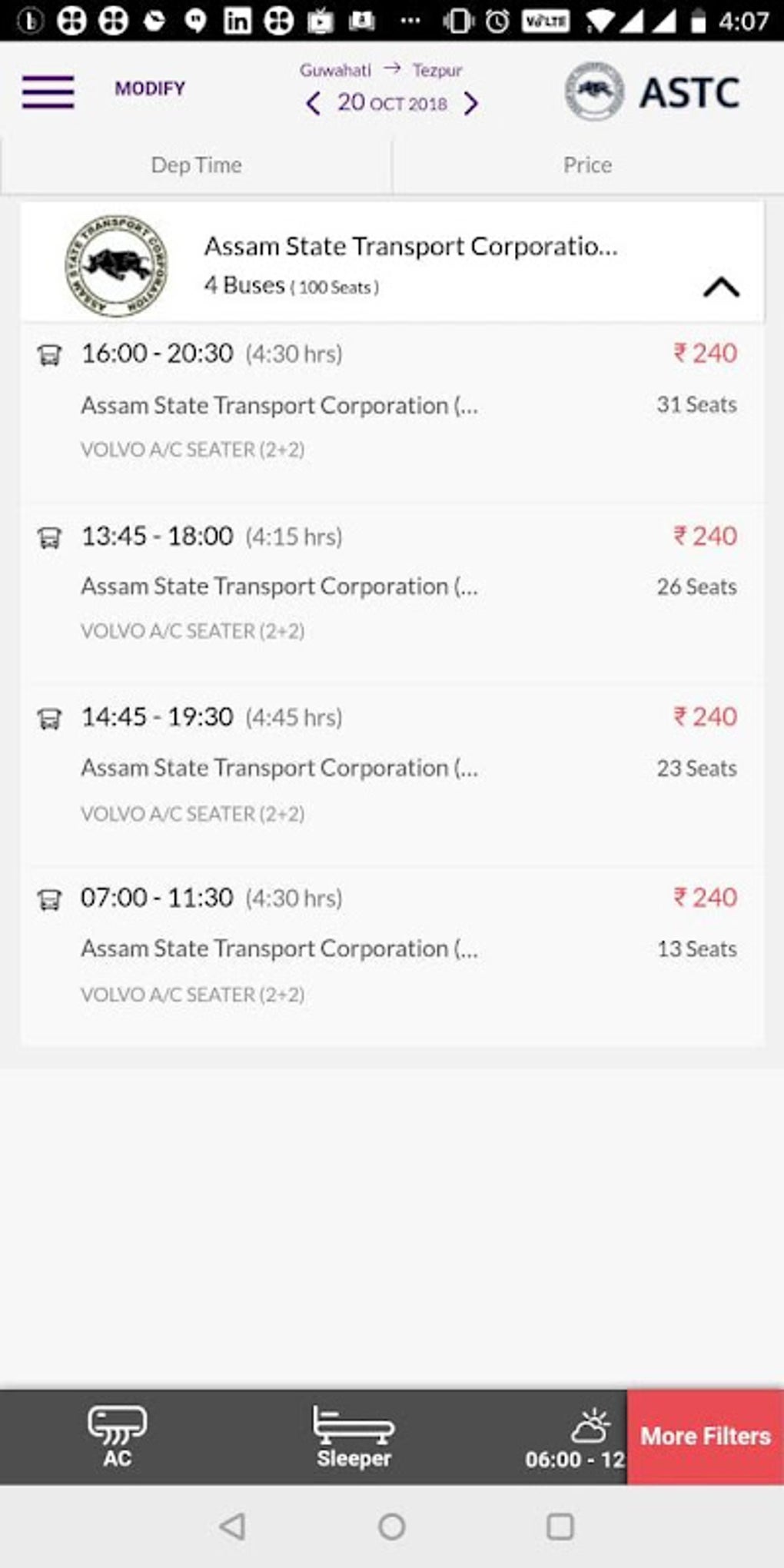Go to the previous travel date
This screenshot has height=1568, width=784.
coord(313,103)
